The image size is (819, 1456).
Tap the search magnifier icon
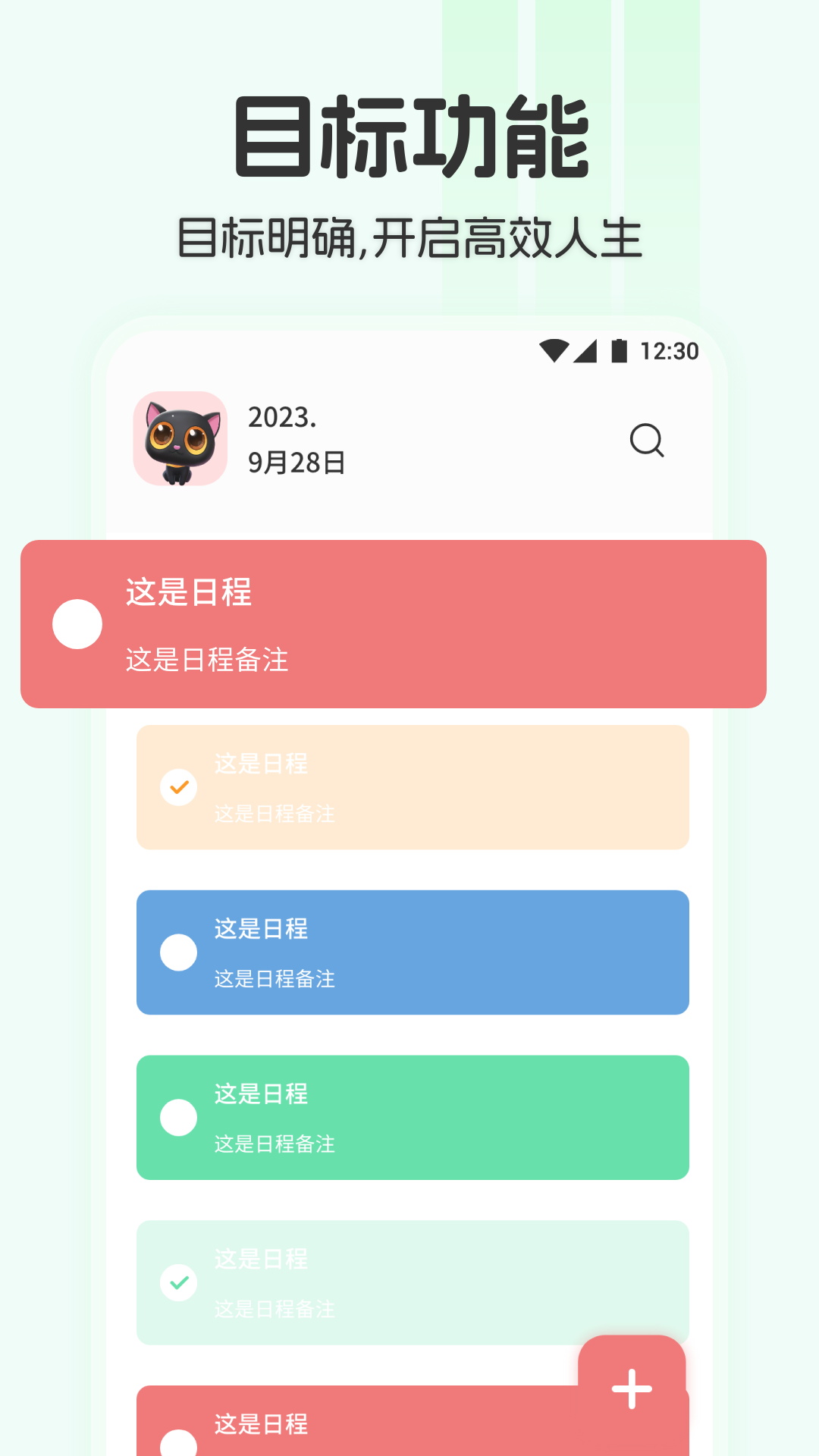click(x=646, y=441)
